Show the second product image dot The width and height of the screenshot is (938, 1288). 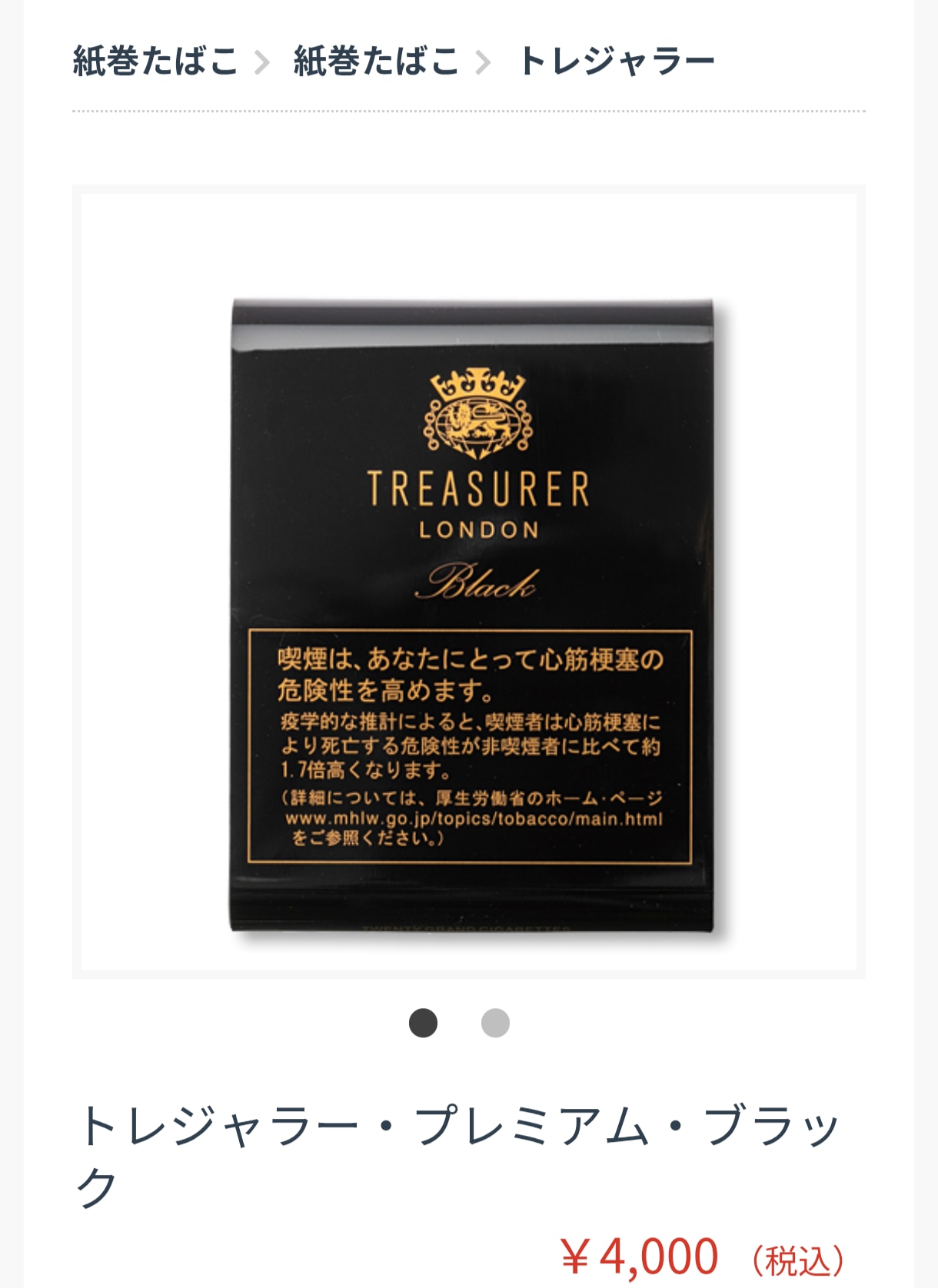tap(495, 1023)
